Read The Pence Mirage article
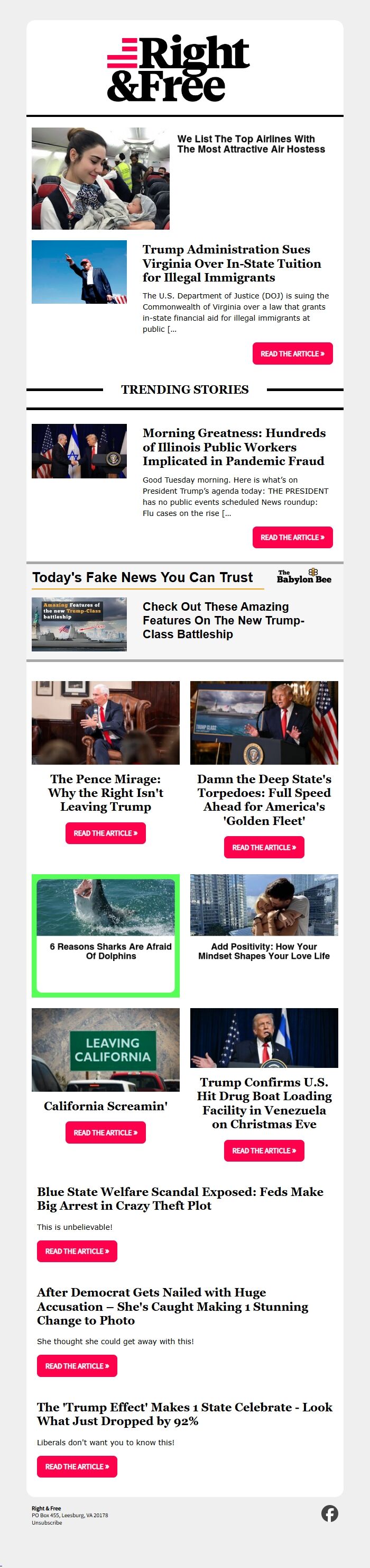 click(x=105, y=833)
